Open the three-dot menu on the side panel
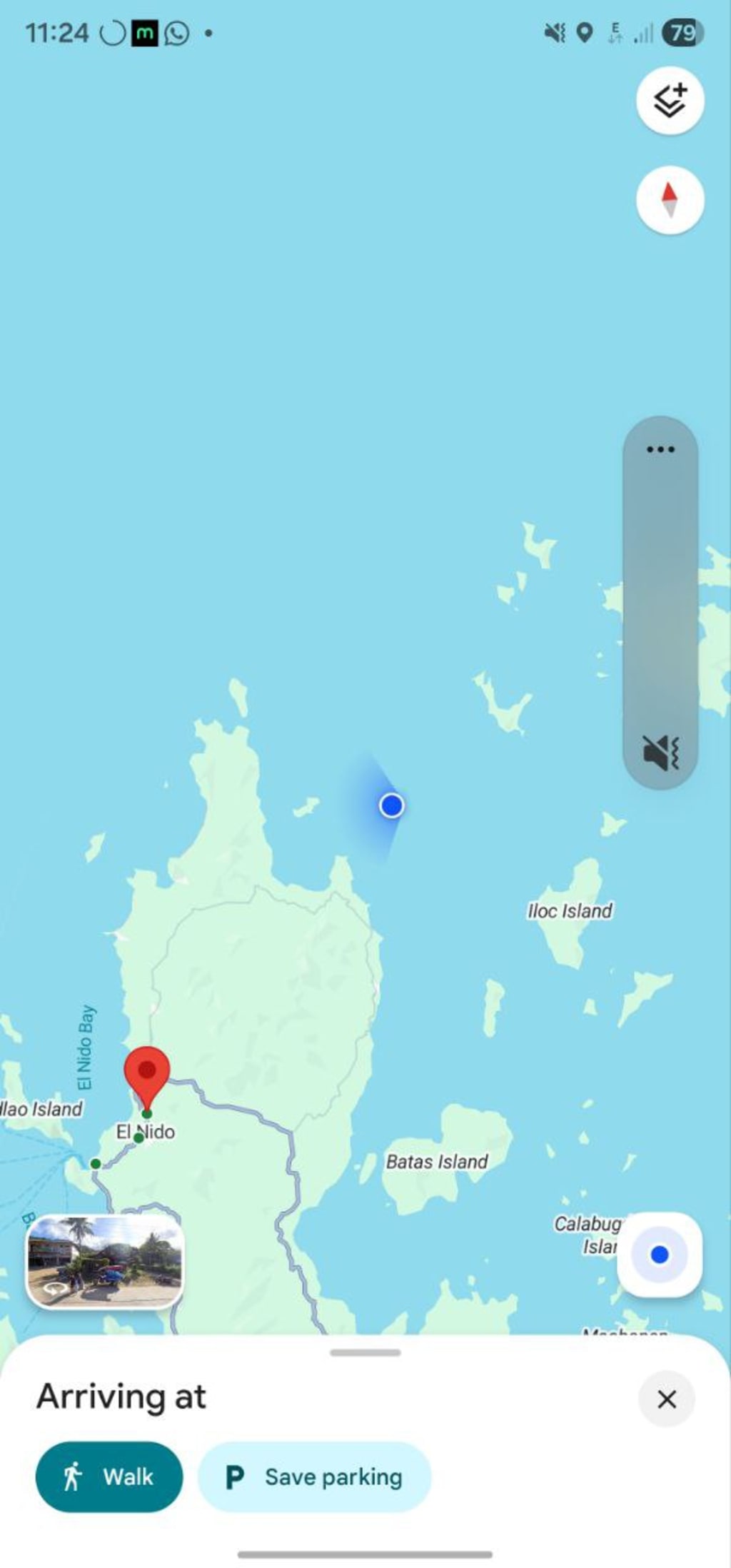This screenshot has width=731, height=1568. (660, 449)
